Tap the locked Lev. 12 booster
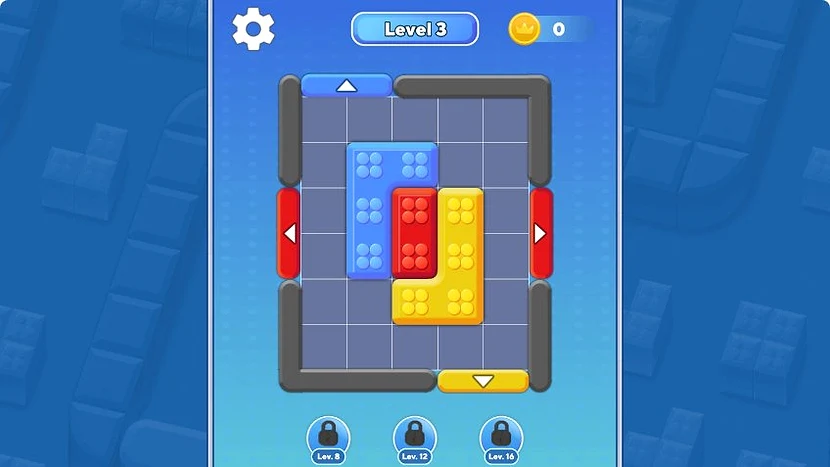Screen dimensions: 830x467 tap(414, 437)
